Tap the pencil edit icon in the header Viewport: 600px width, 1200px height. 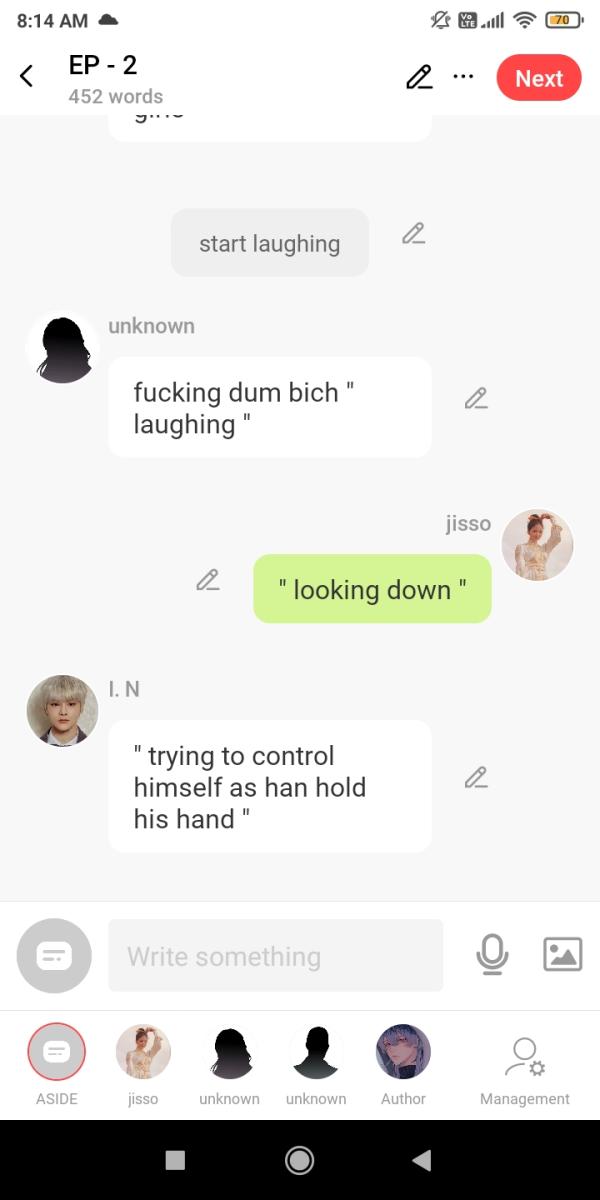point(420,77)
